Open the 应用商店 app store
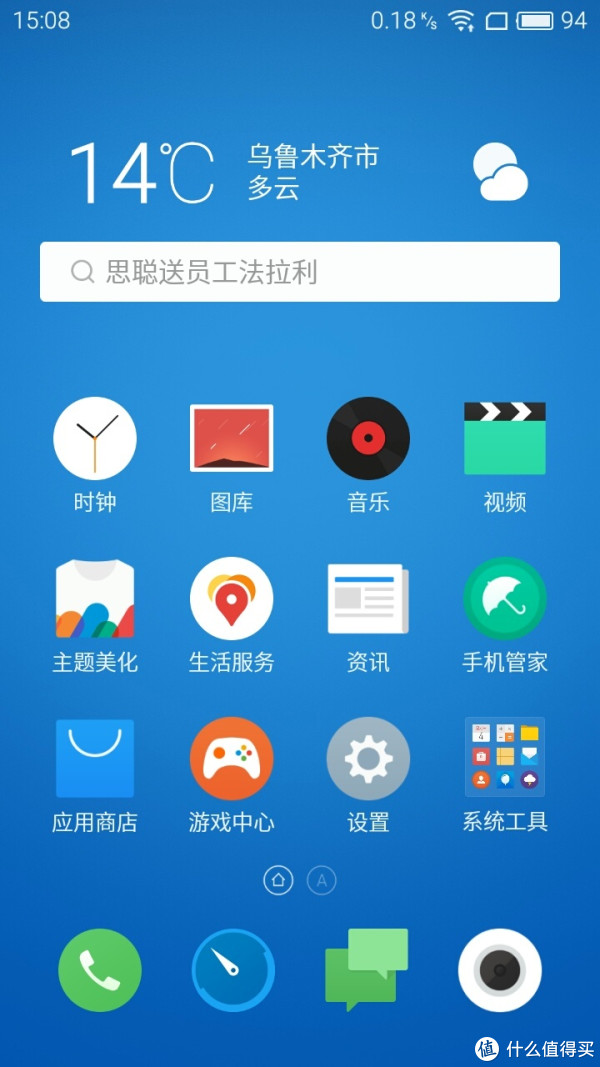Image resolution: width=600 pixels, height=1067 pixels. [x=95, y=758]
